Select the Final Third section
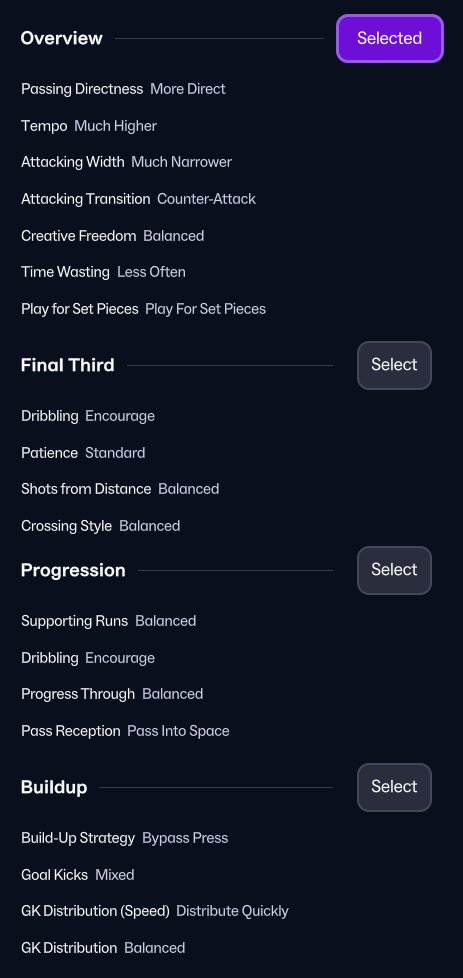Screen dimensions: 463x978 point(394,366)
